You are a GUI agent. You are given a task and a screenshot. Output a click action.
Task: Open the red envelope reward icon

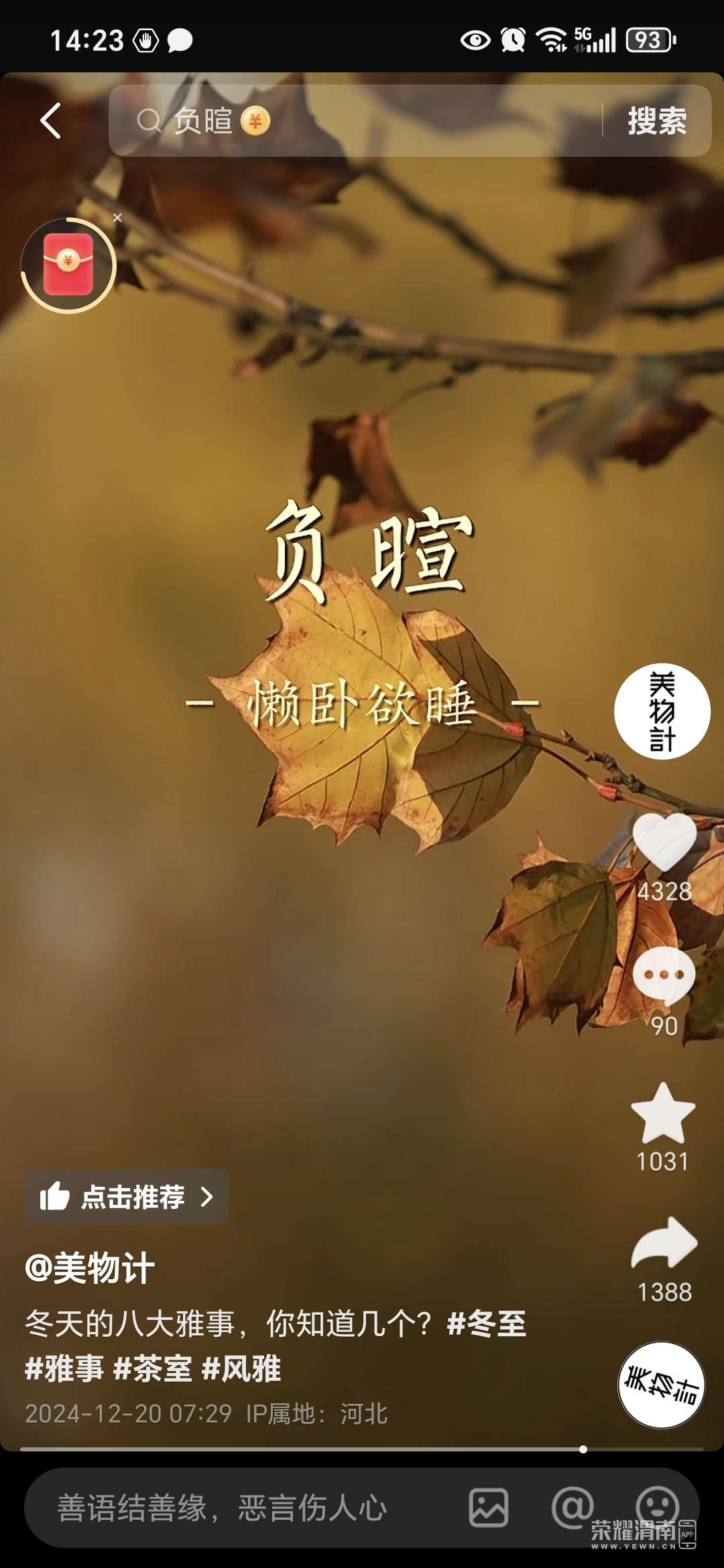[68, 265]
